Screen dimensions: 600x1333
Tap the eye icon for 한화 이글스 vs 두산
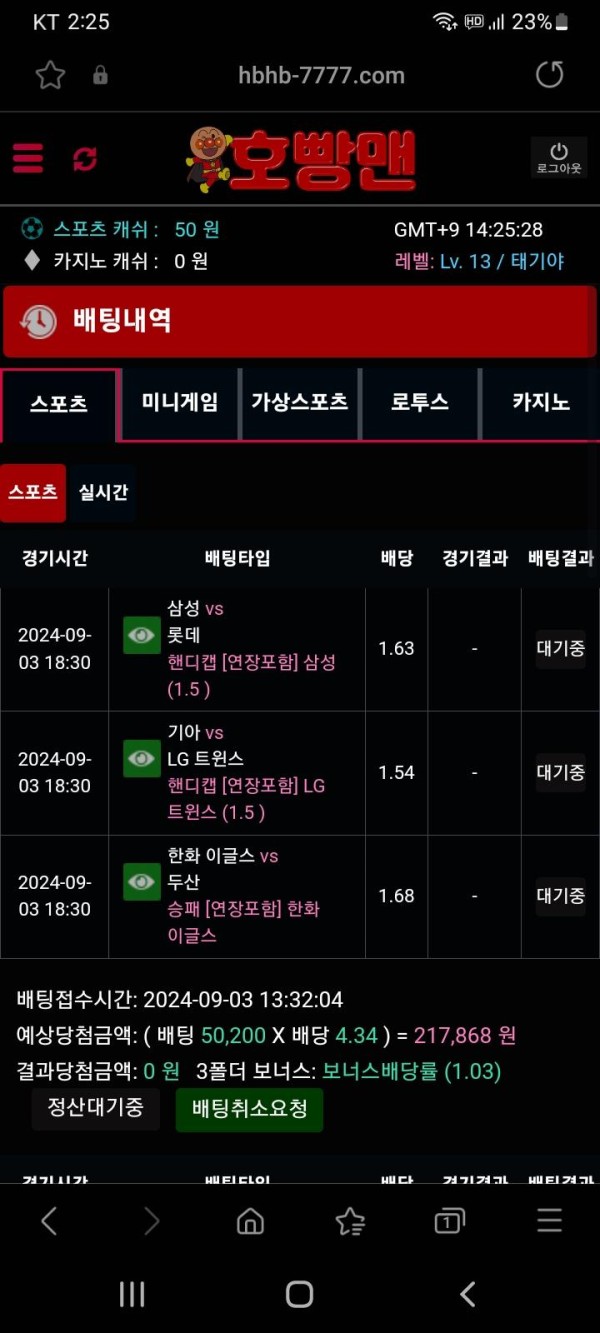click(142, 882)
